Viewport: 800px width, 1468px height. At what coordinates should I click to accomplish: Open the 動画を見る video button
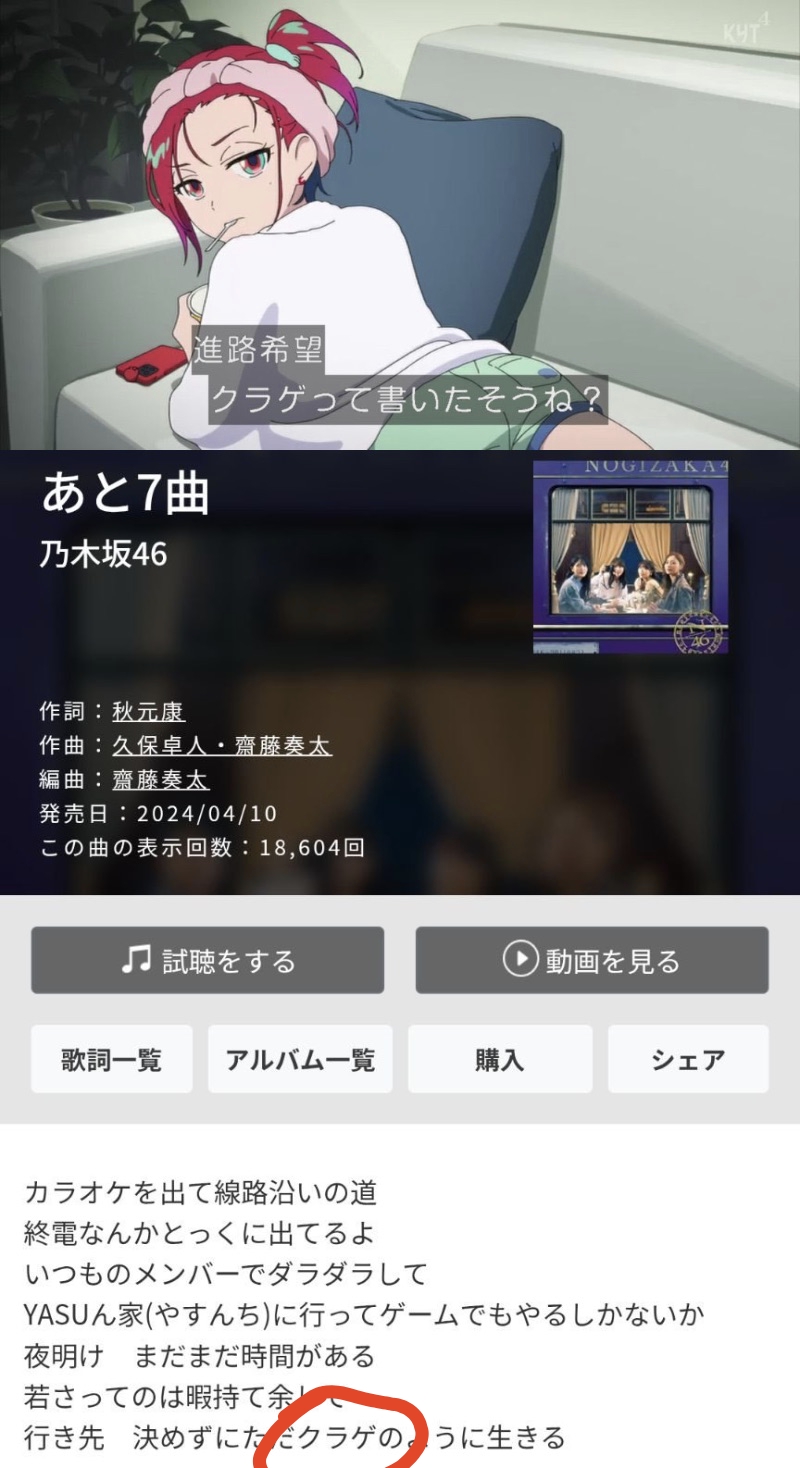pyautogui.click(x=592, y=960)
